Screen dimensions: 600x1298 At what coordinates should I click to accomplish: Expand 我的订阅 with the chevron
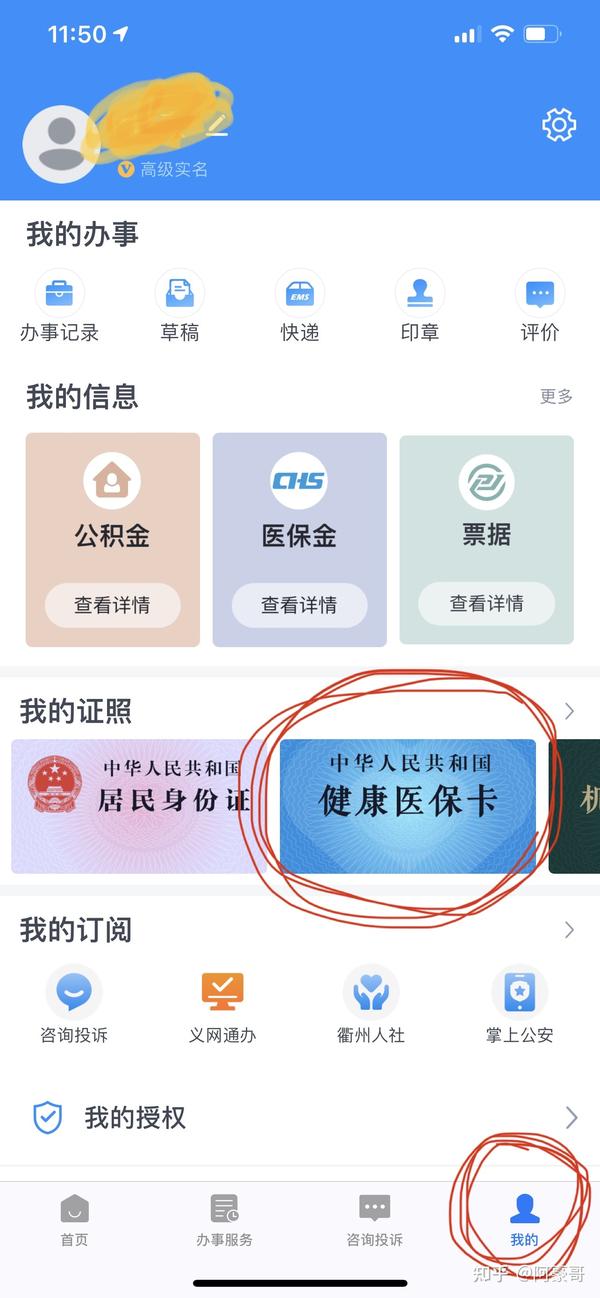pyautogui.click(x=569, y=930)
